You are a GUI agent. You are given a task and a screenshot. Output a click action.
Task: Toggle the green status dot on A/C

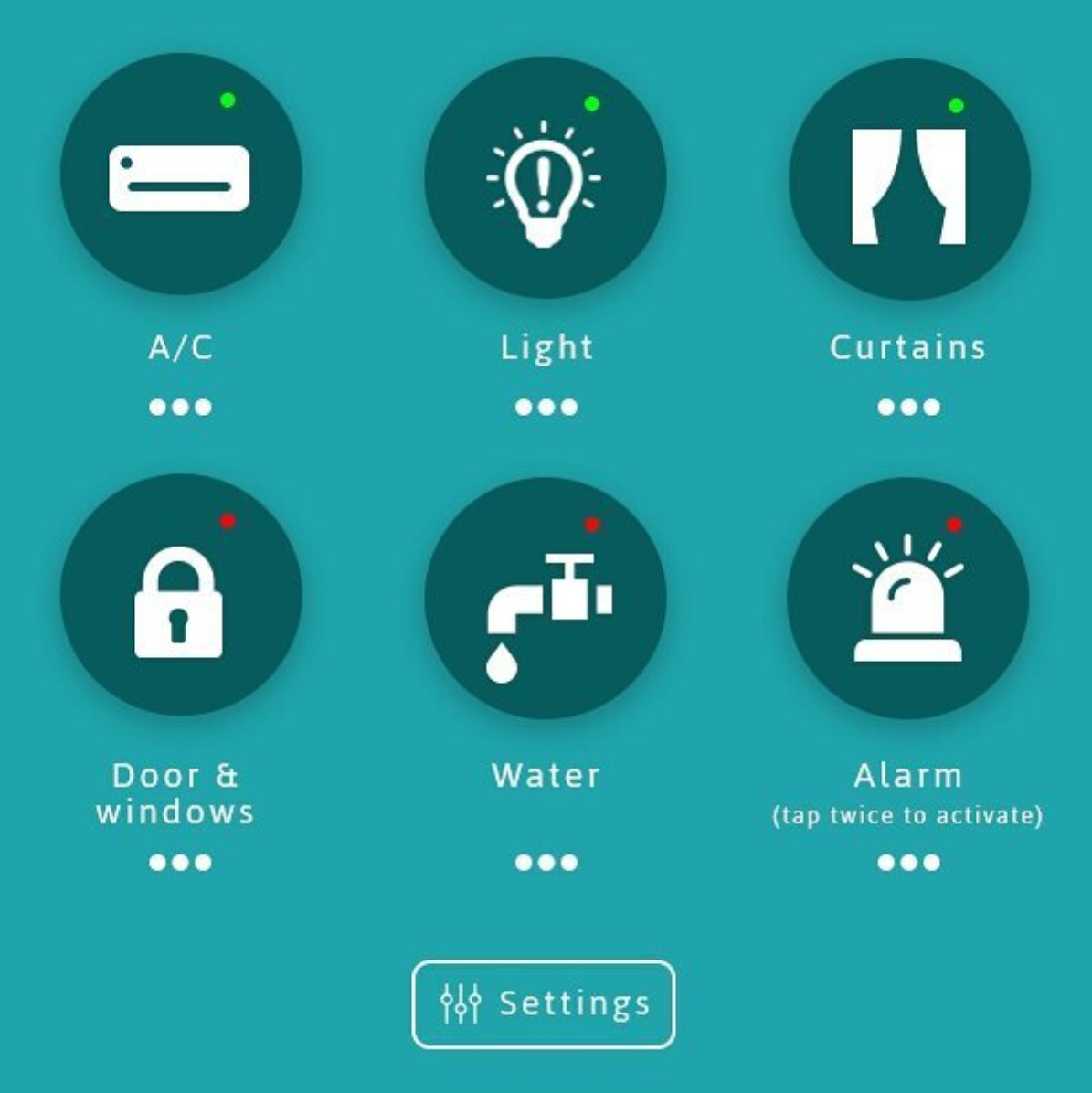[228, 101]
